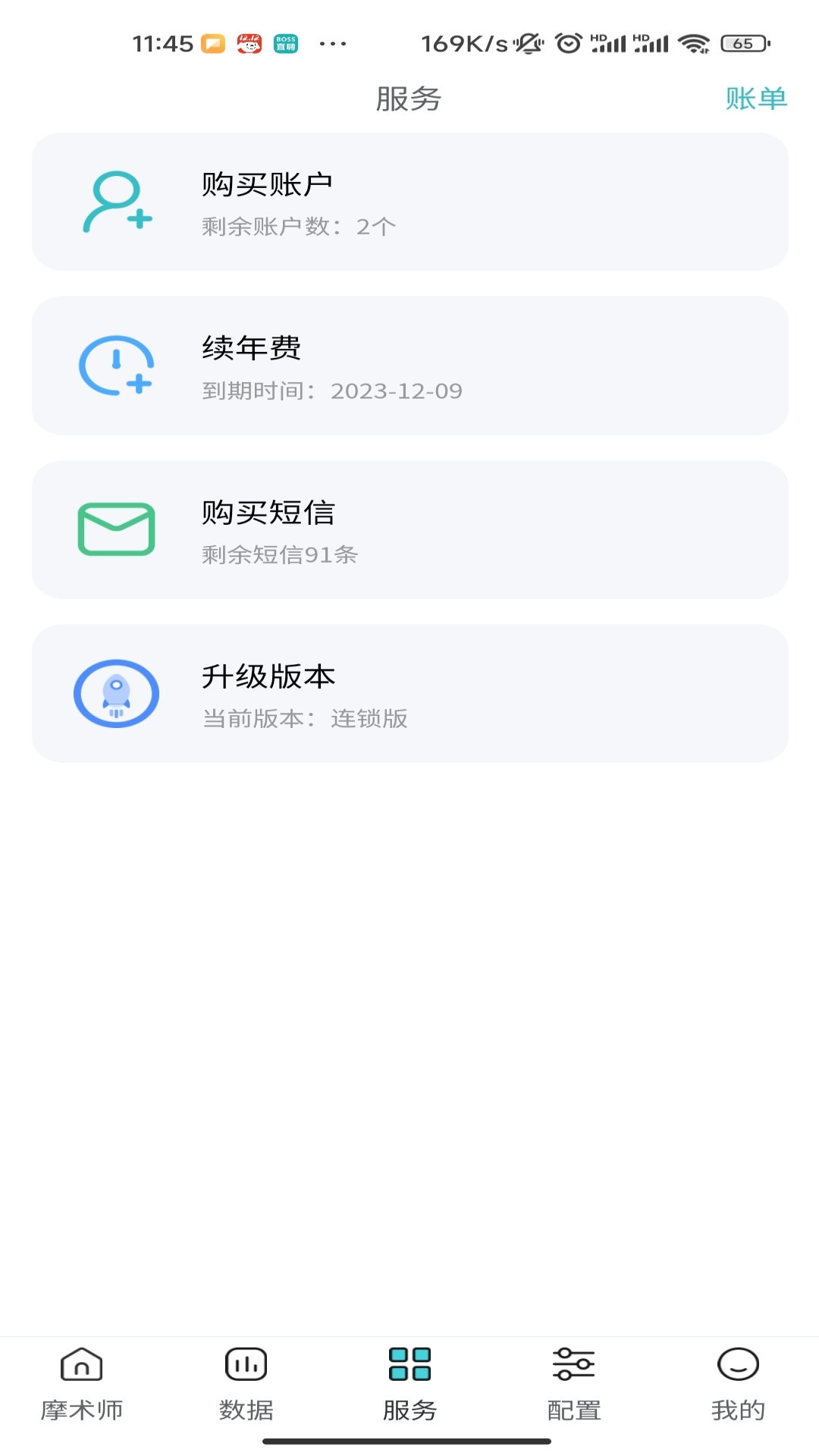Switch to the 摩术师 tab
Image resolution: width=819 pixels, height=1456 pixels.
[82, 1383]
